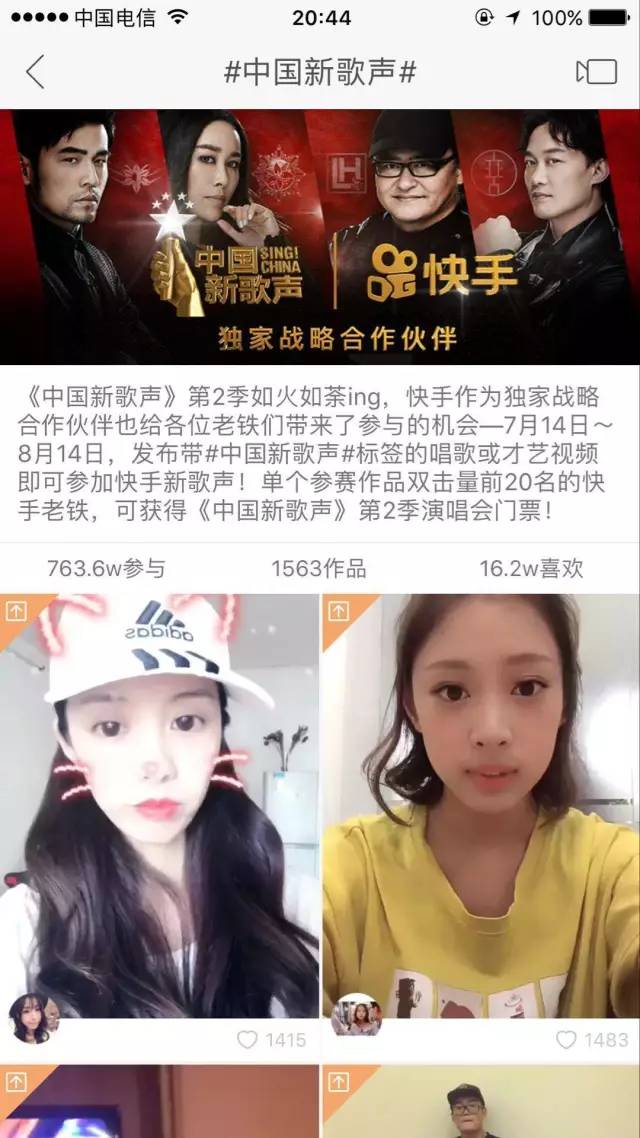Open uploader avatar on the adidas cap video

(x=32, y=1017)
